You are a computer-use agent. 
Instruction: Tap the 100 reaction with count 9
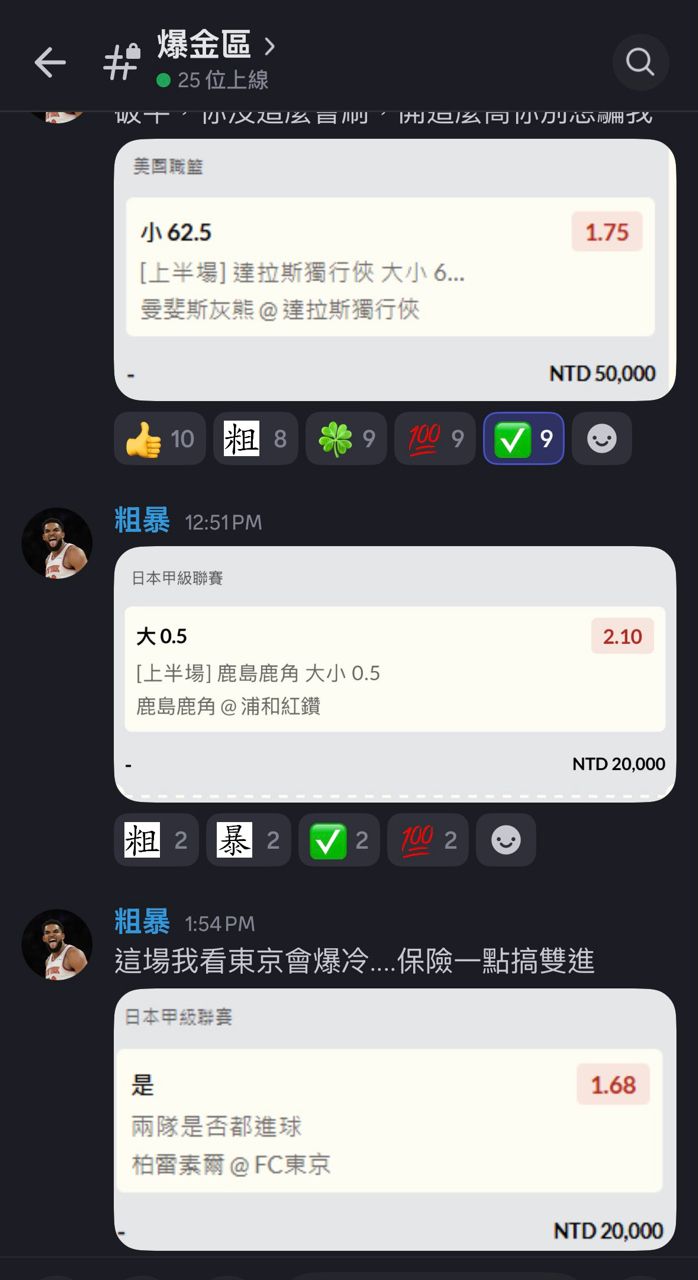tap(436, 439)
